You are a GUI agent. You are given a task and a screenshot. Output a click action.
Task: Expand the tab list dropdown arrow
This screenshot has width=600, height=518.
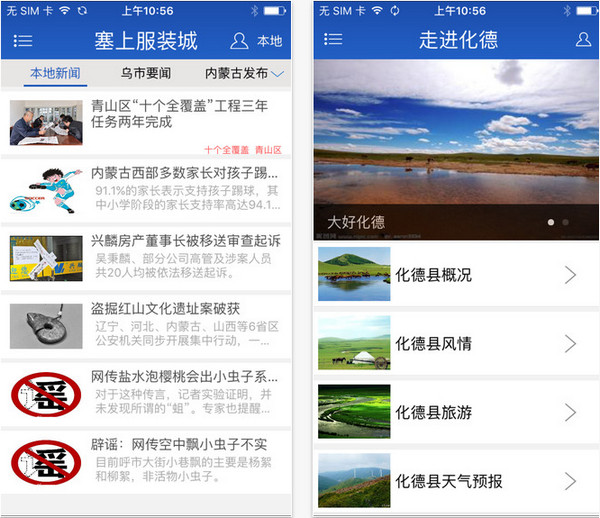click(x=278, y=74)
